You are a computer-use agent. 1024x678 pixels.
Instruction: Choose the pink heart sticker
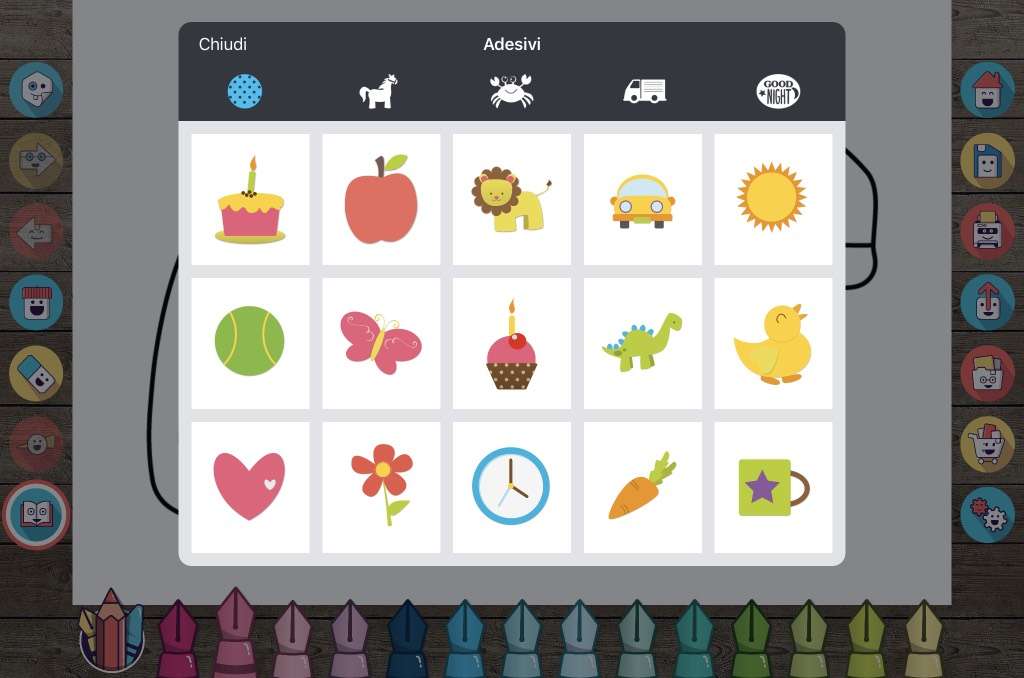click(250, 487)
